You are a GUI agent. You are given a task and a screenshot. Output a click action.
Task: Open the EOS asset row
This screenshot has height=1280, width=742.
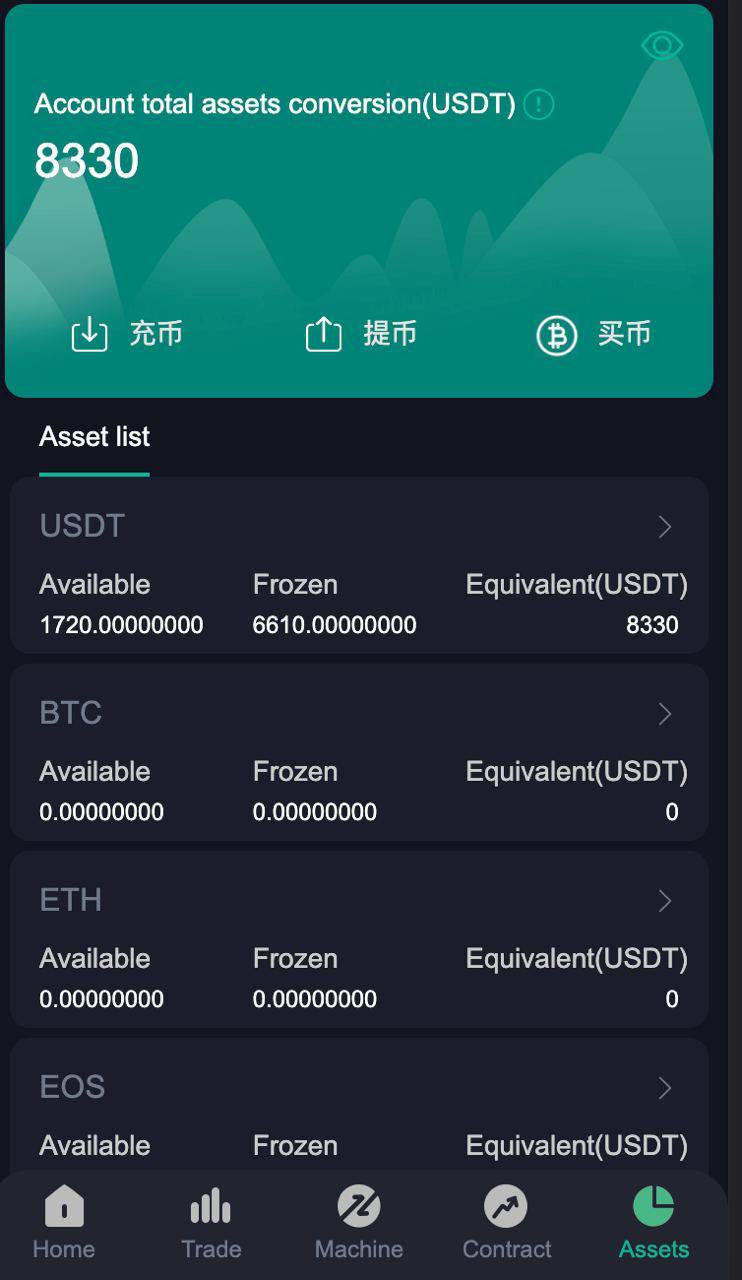point(665,1087)
